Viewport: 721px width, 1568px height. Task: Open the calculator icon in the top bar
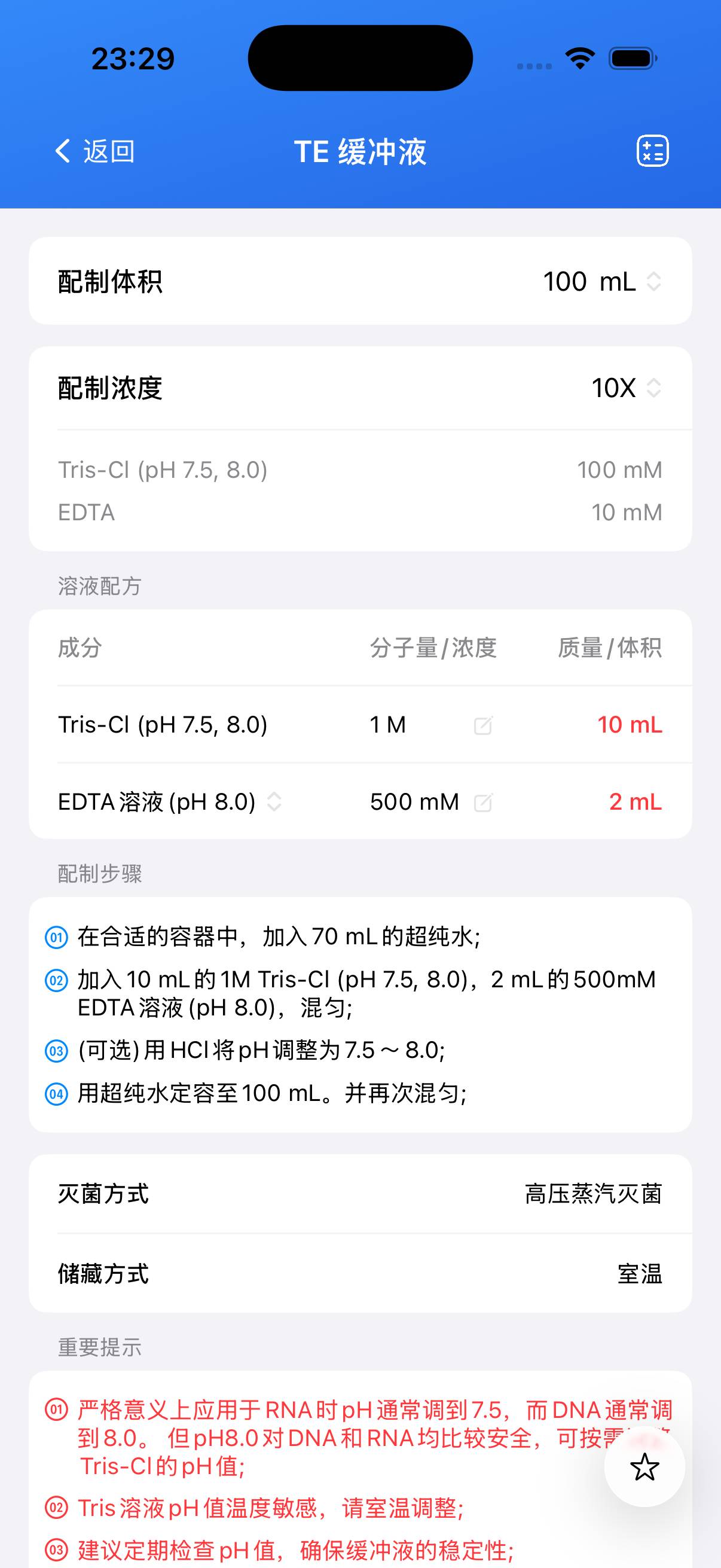[652, 151]
